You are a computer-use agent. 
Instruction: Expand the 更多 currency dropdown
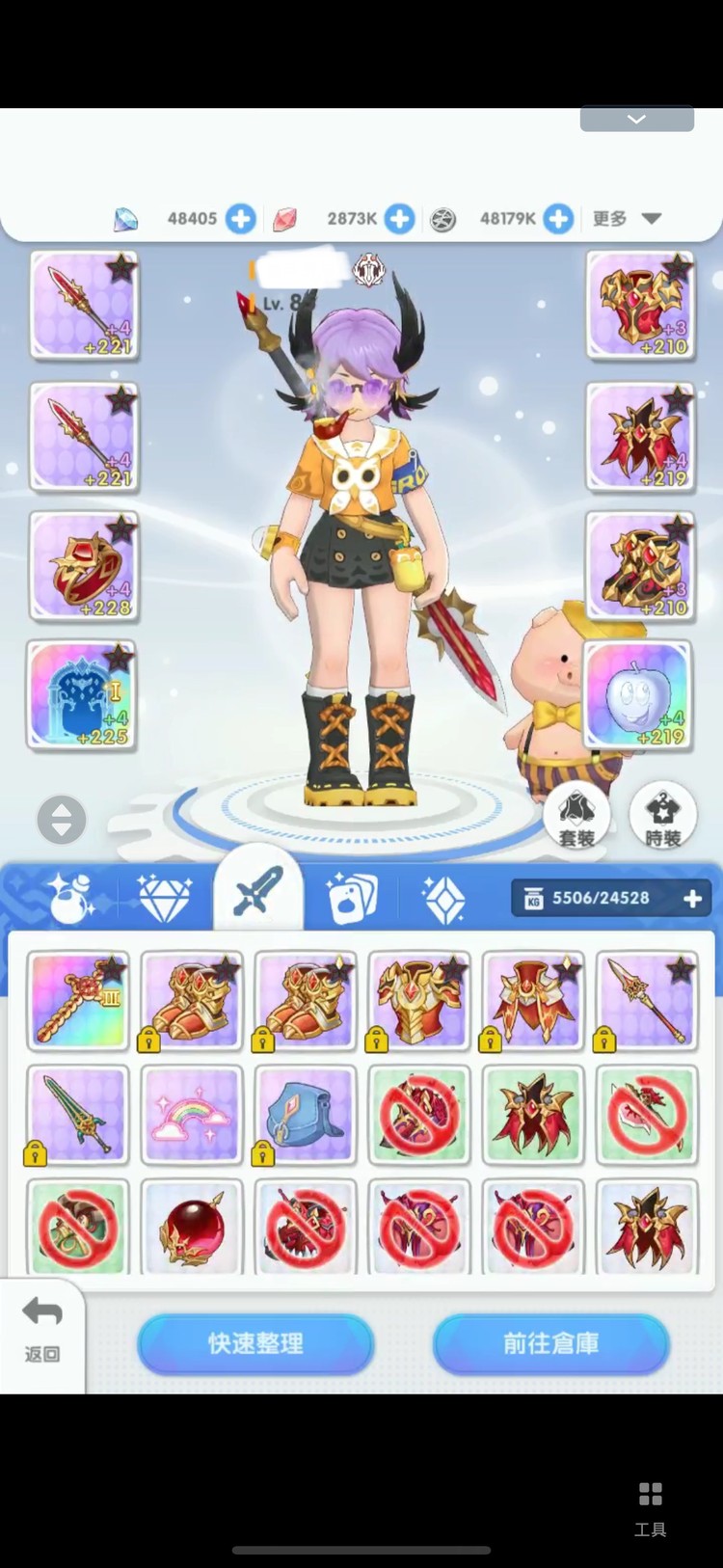coord(627,219)
